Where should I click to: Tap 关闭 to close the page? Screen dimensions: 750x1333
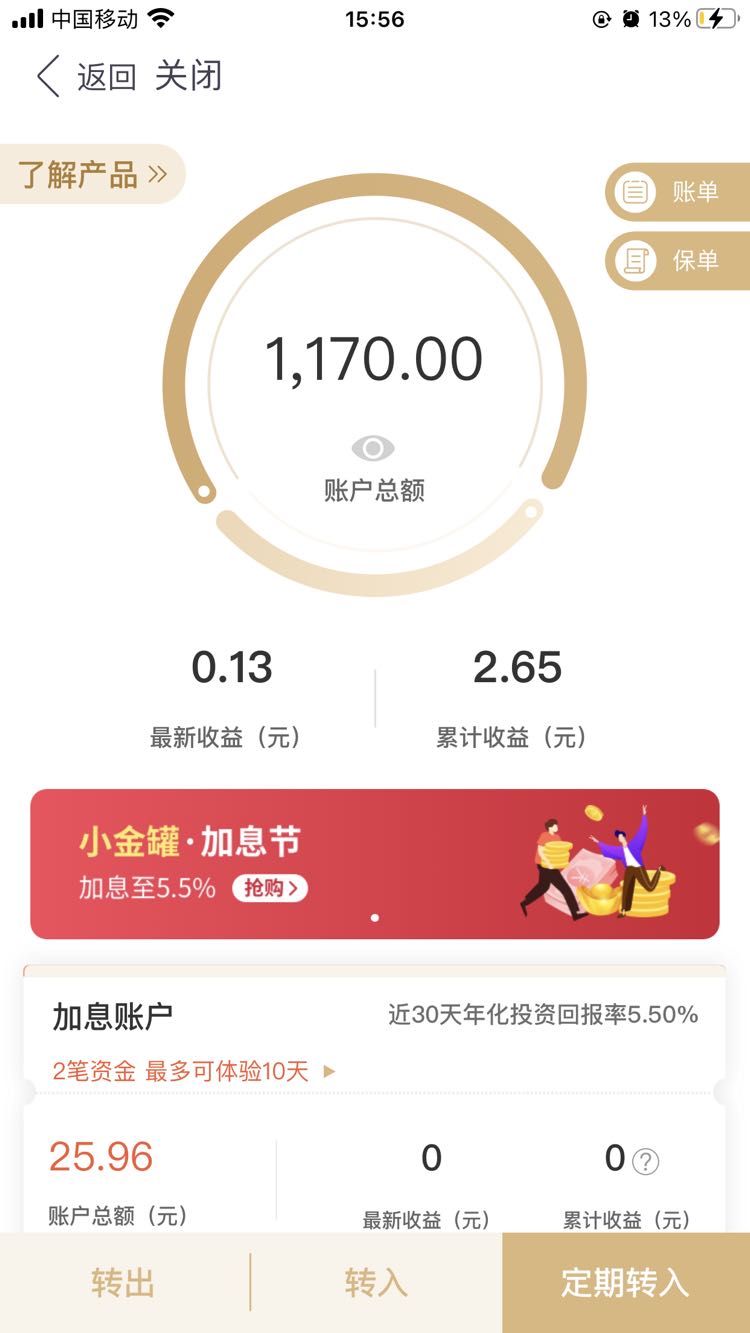pos(188,76)
